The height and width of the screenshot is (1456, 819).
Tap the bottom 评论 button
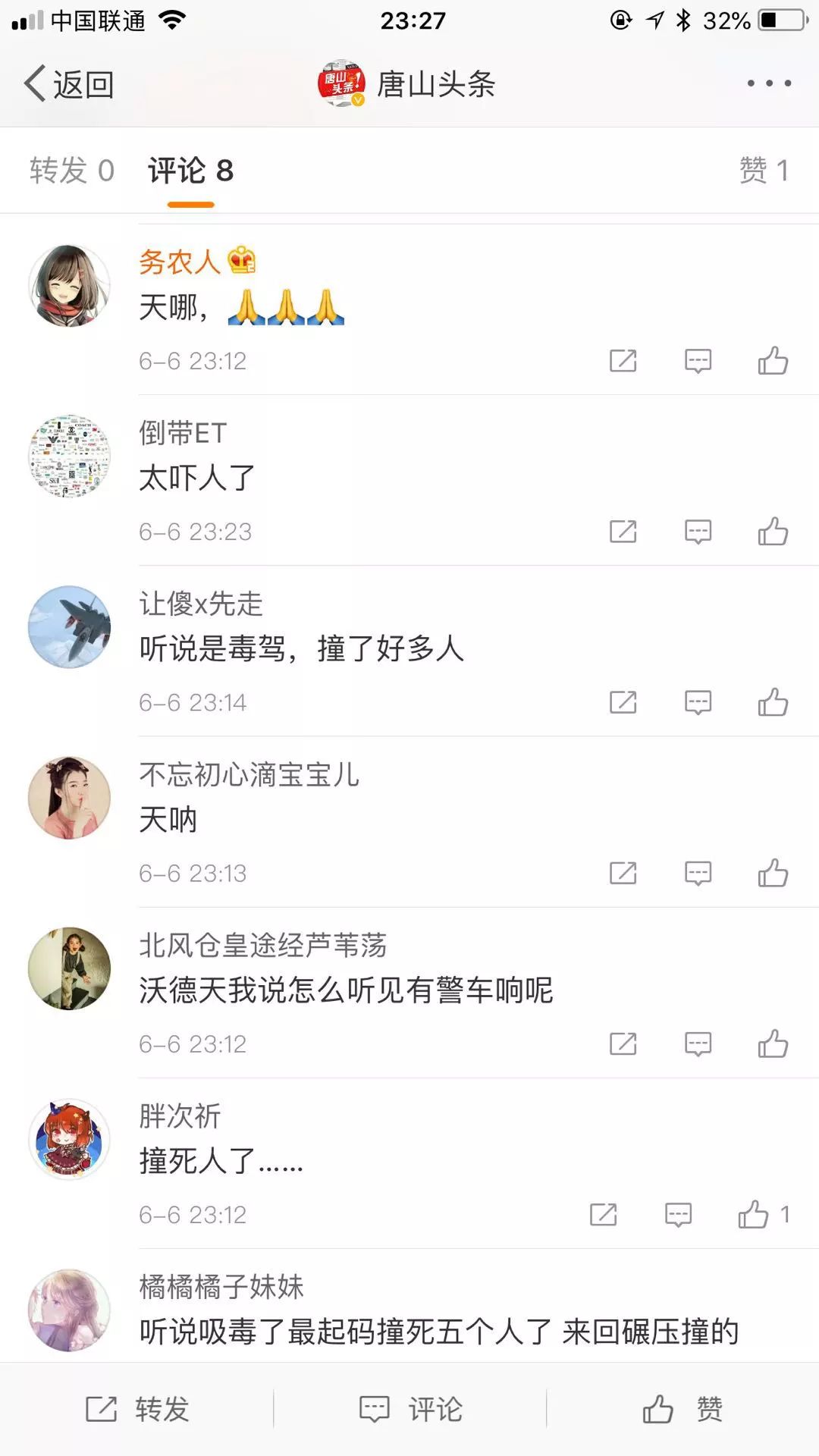(410, 1409)
